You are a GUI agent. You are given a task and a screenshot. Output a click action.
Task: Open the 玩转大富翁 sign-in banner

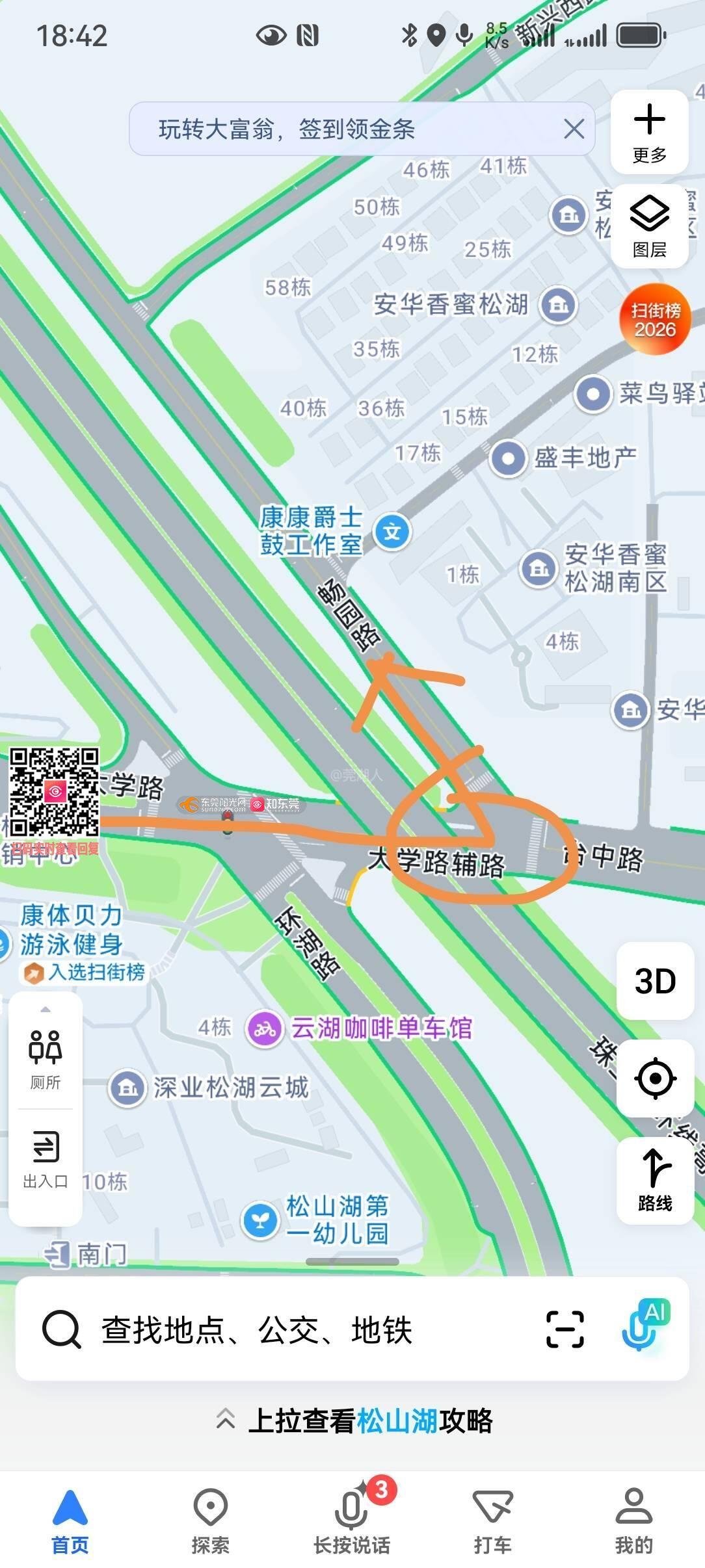[x=286, y=129]
